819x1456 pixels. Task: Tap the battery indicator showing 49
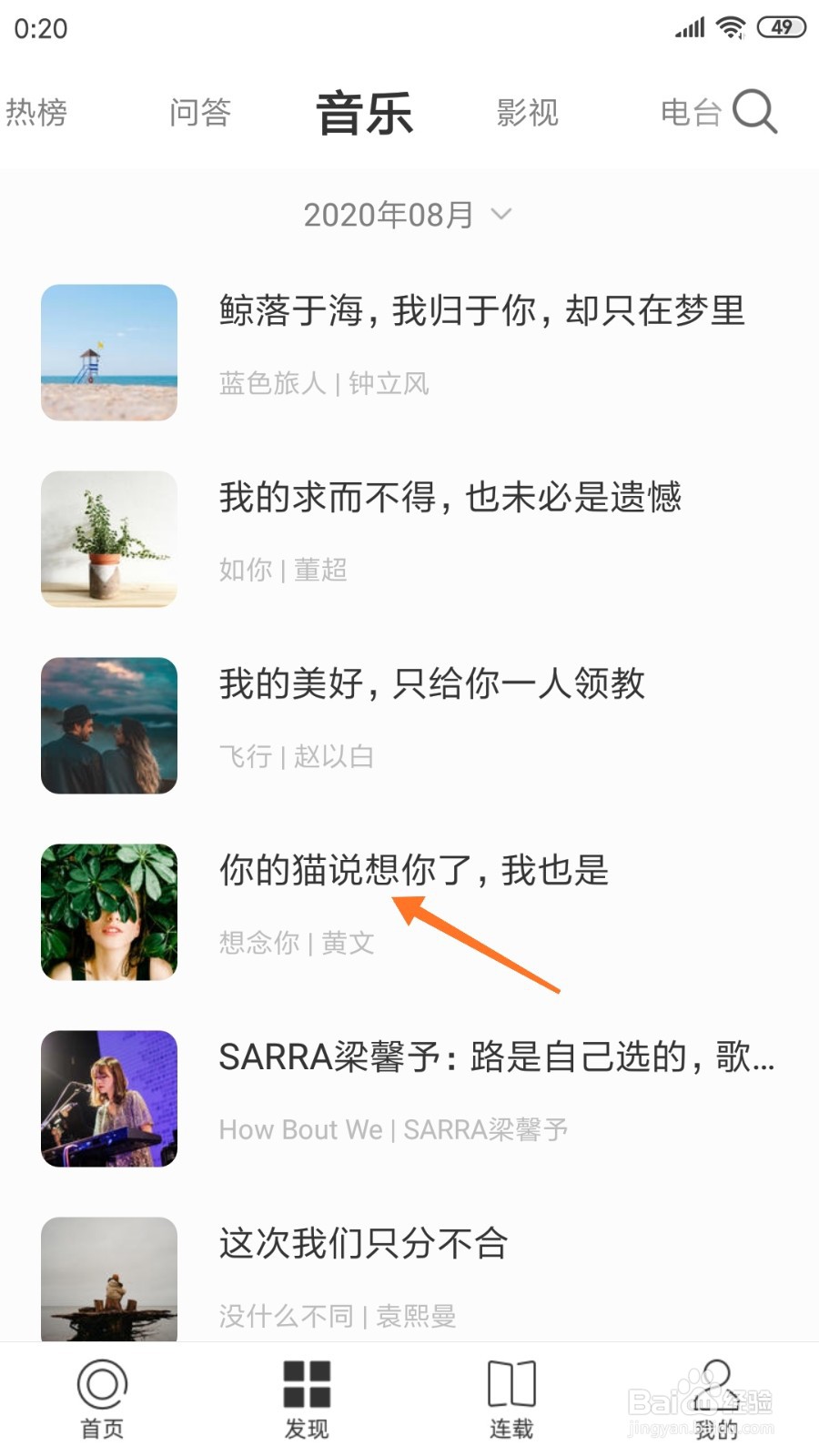[781, 27]
